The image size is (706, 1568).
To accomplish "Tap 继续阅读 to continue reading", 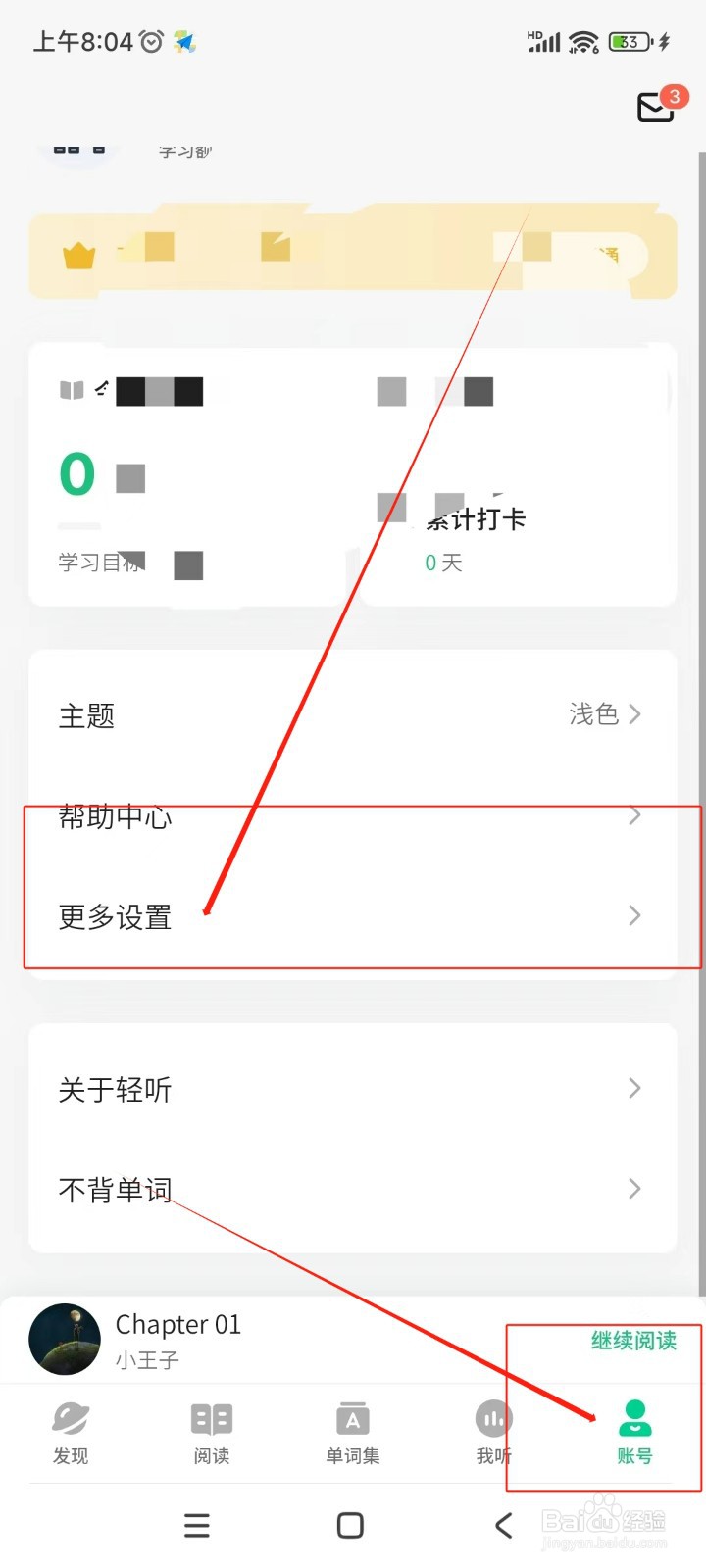I will click(x=634, y=1341).
